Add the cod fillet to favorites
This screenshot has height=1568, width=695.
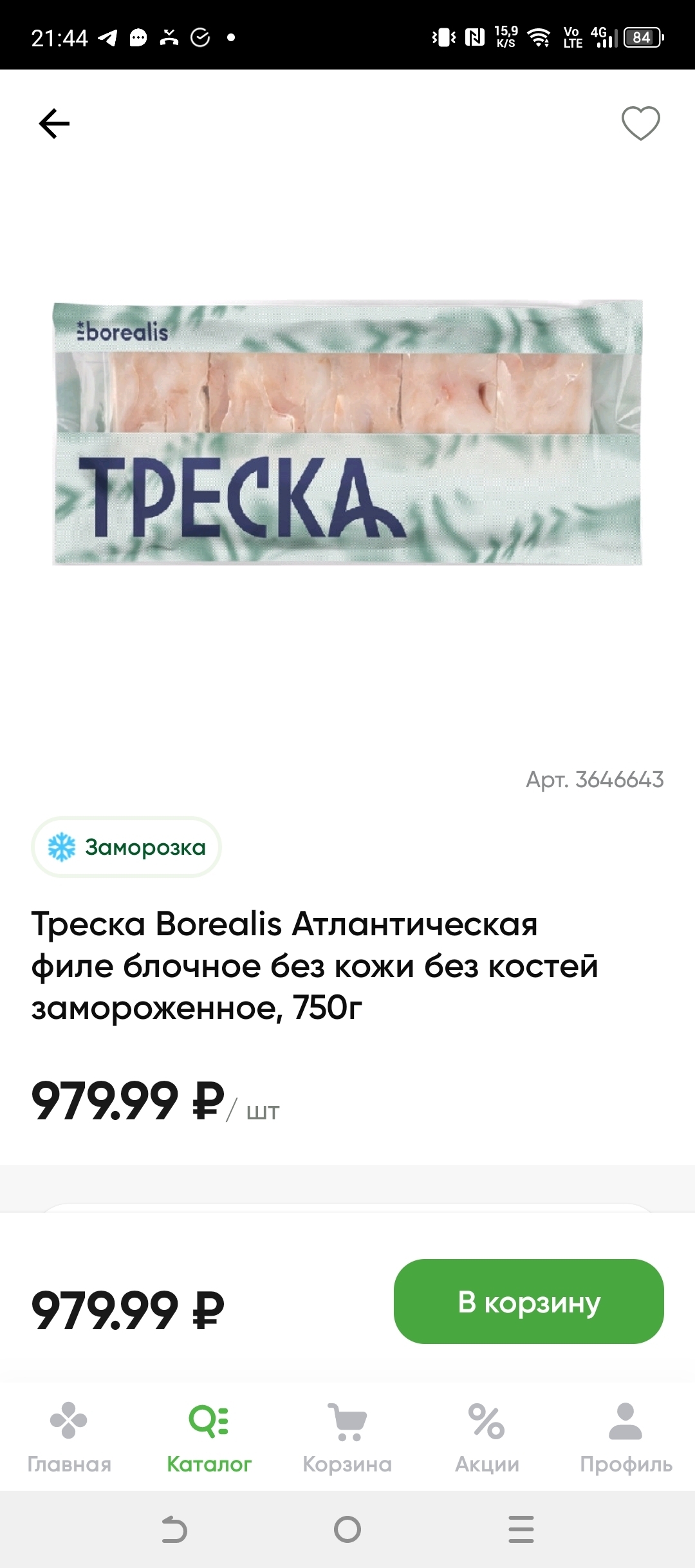click(x=640, y=123)
